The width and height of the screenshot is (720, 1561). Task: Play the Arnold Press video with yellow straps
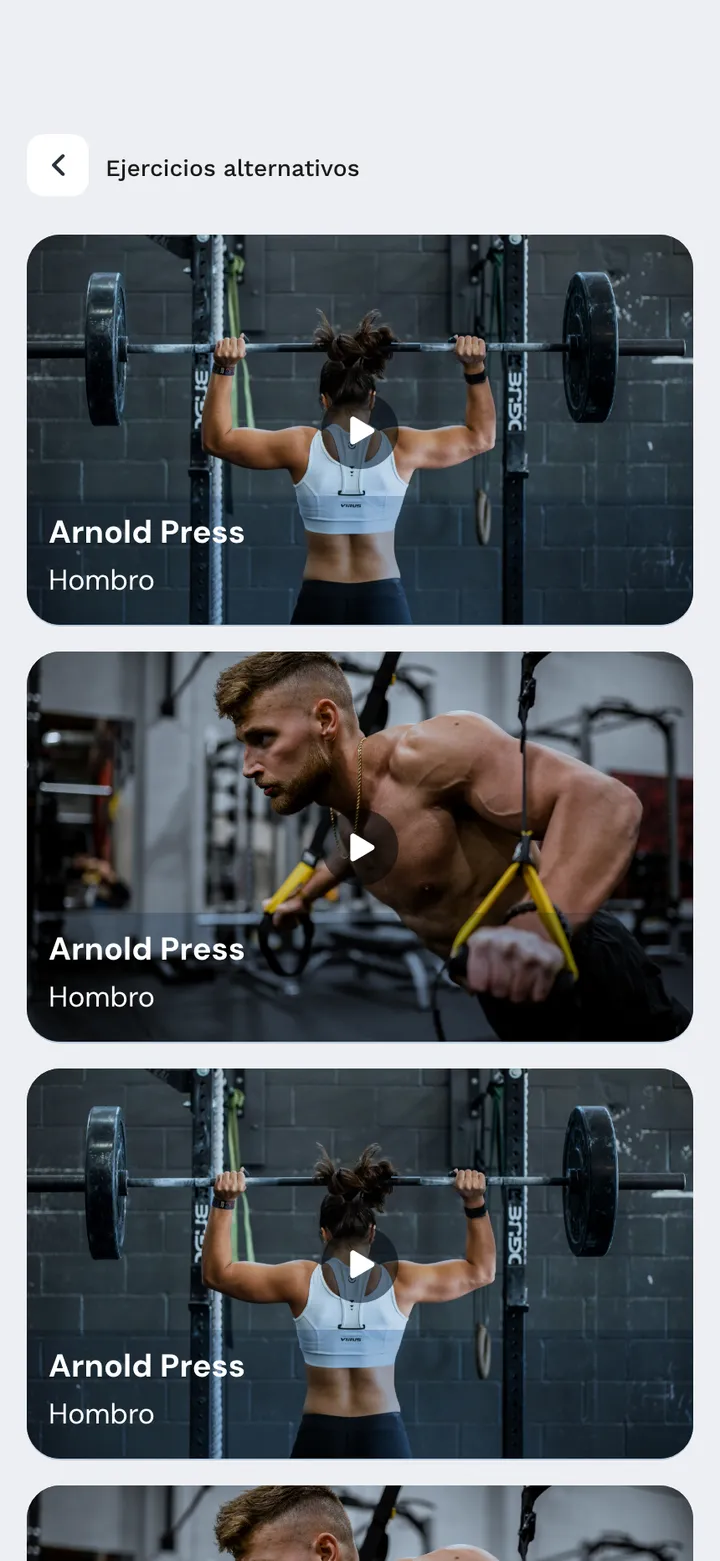coord(361,848)
